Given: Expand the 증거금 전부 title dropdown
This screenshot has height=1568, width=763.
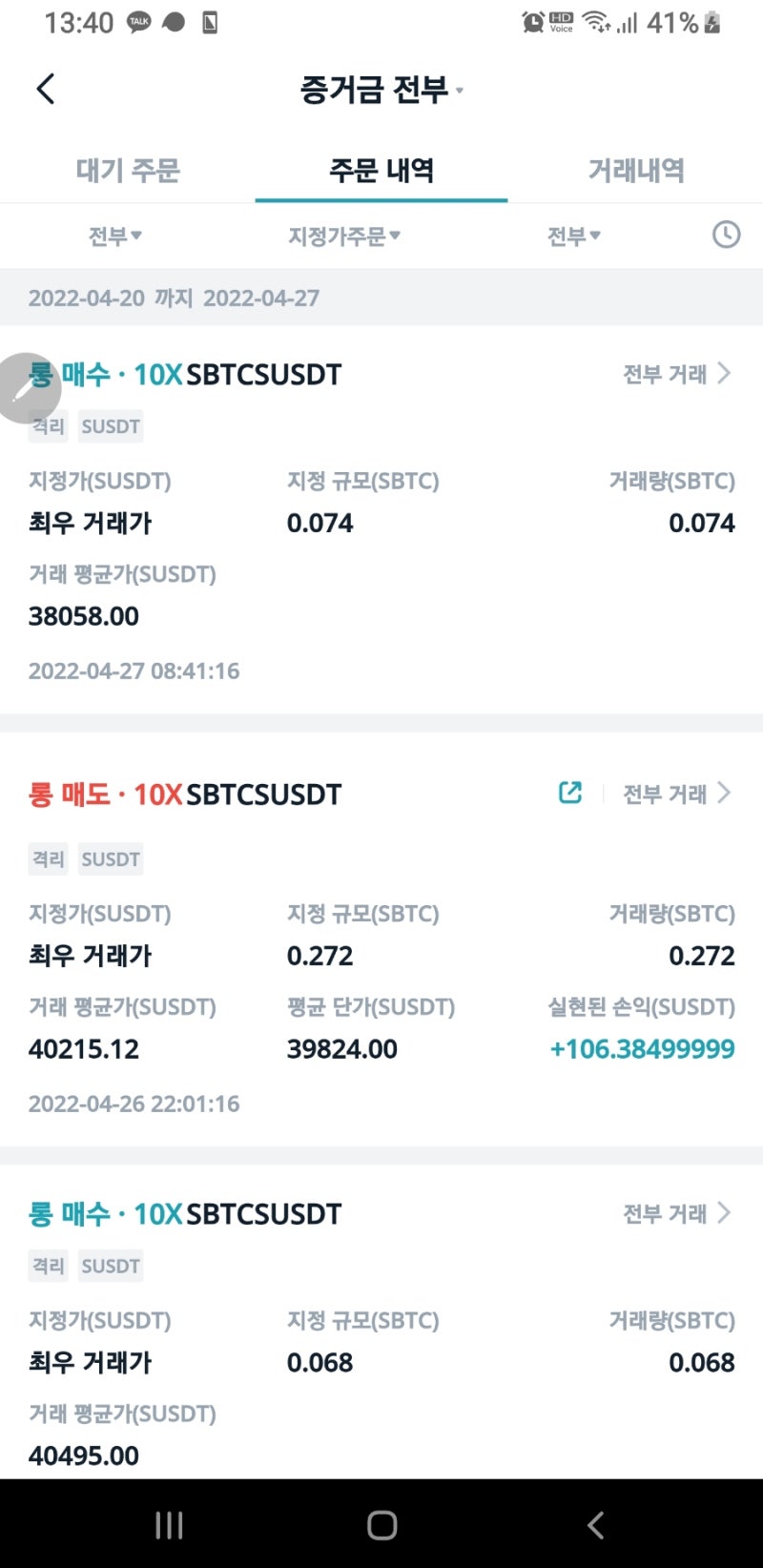Looking at the screenshot, I should click(x=381, y=90).
